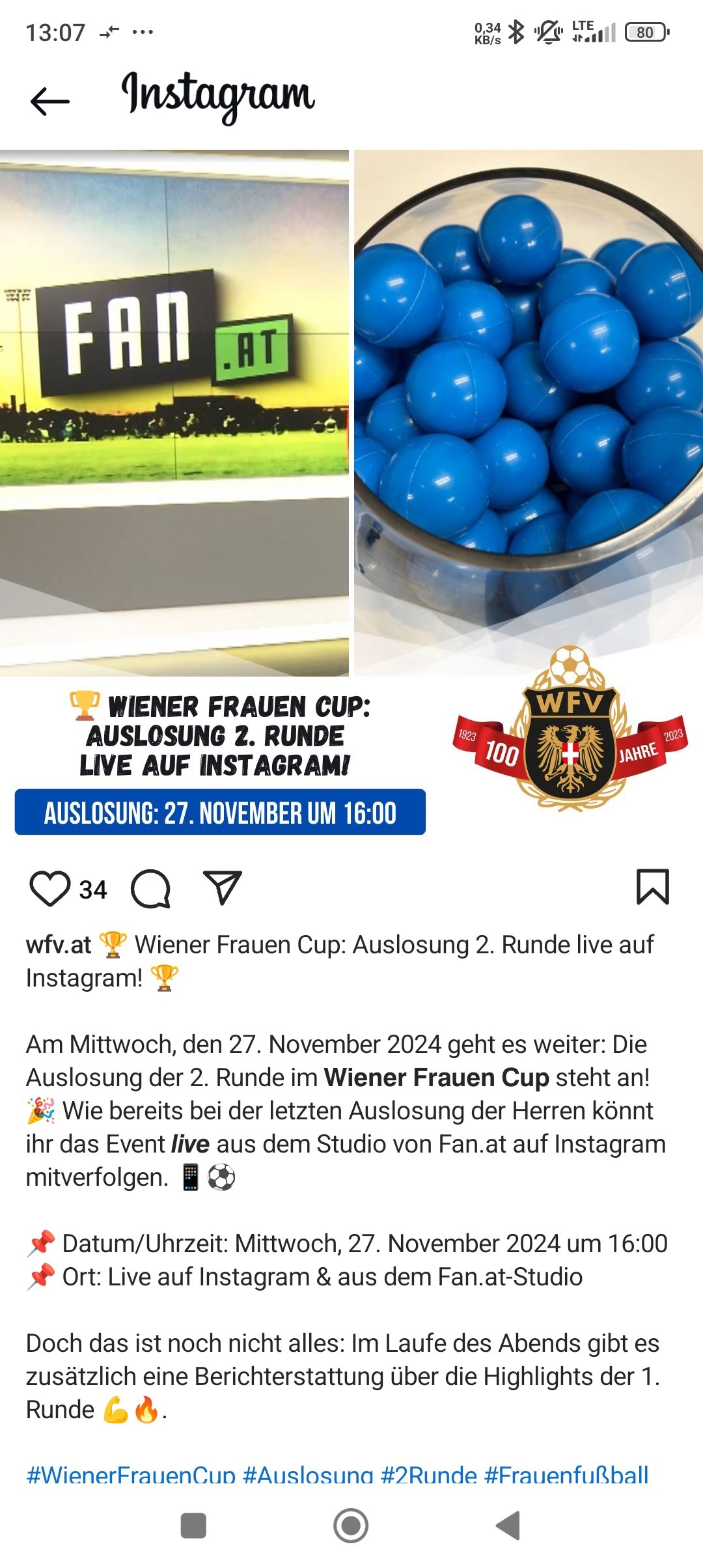Open the #2Runde hashtag
Viewport: 703px width, 1568px height.
coord(429,1474)
